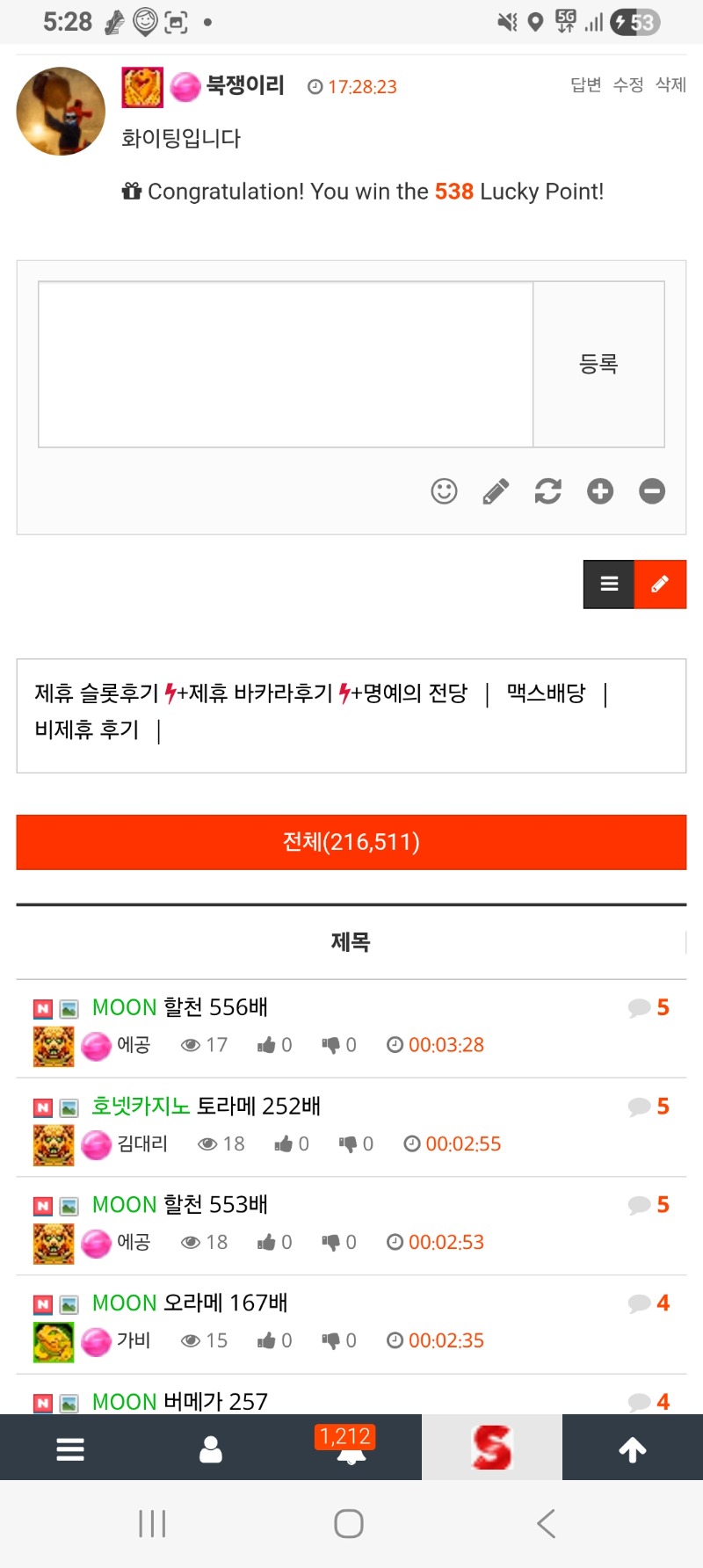This screenshot has height=1568, width=703.
Task: Select the 맥스배당 category
Action: (546, 693)
